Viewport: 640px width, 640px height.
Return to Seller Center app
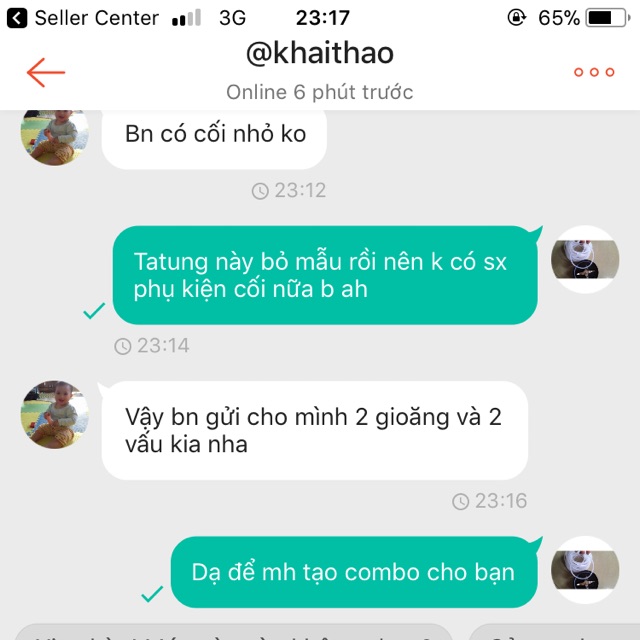pos(83,18)
